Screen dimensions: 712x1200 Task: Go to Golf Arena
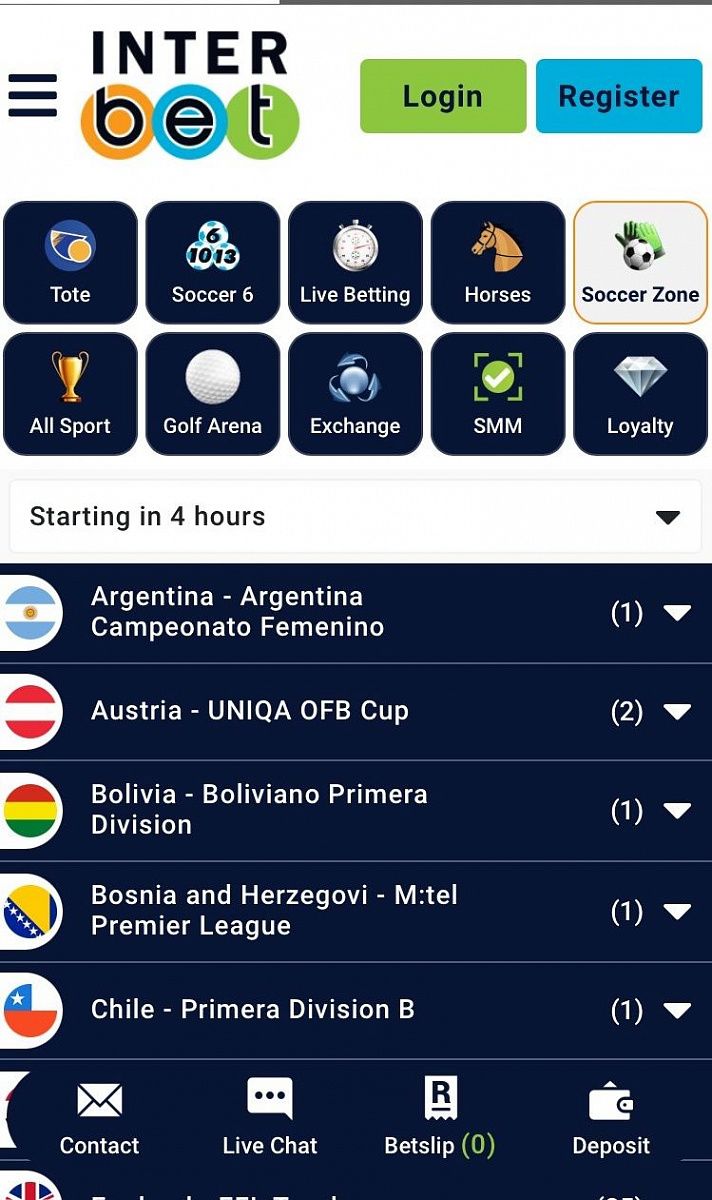tap(213, 394)
